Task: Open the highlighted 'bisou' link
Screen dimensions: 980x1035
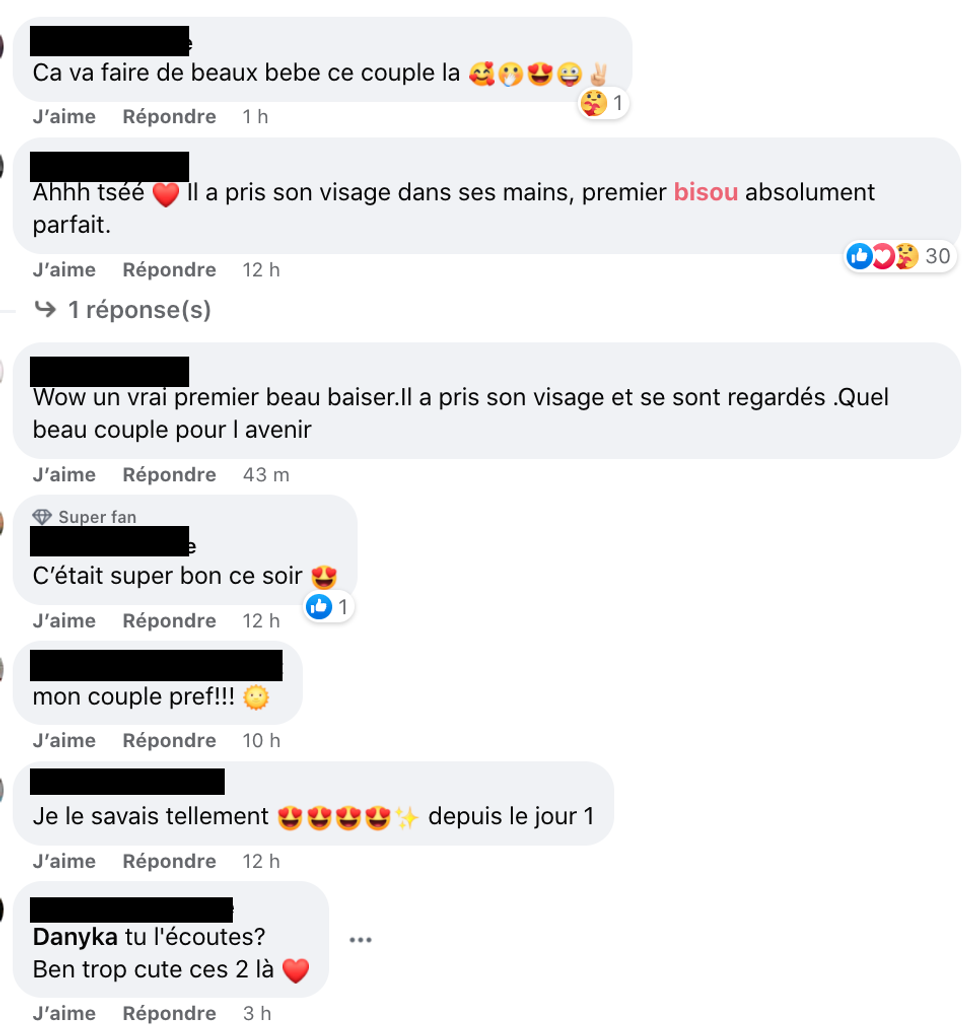Action: point(706,192)
